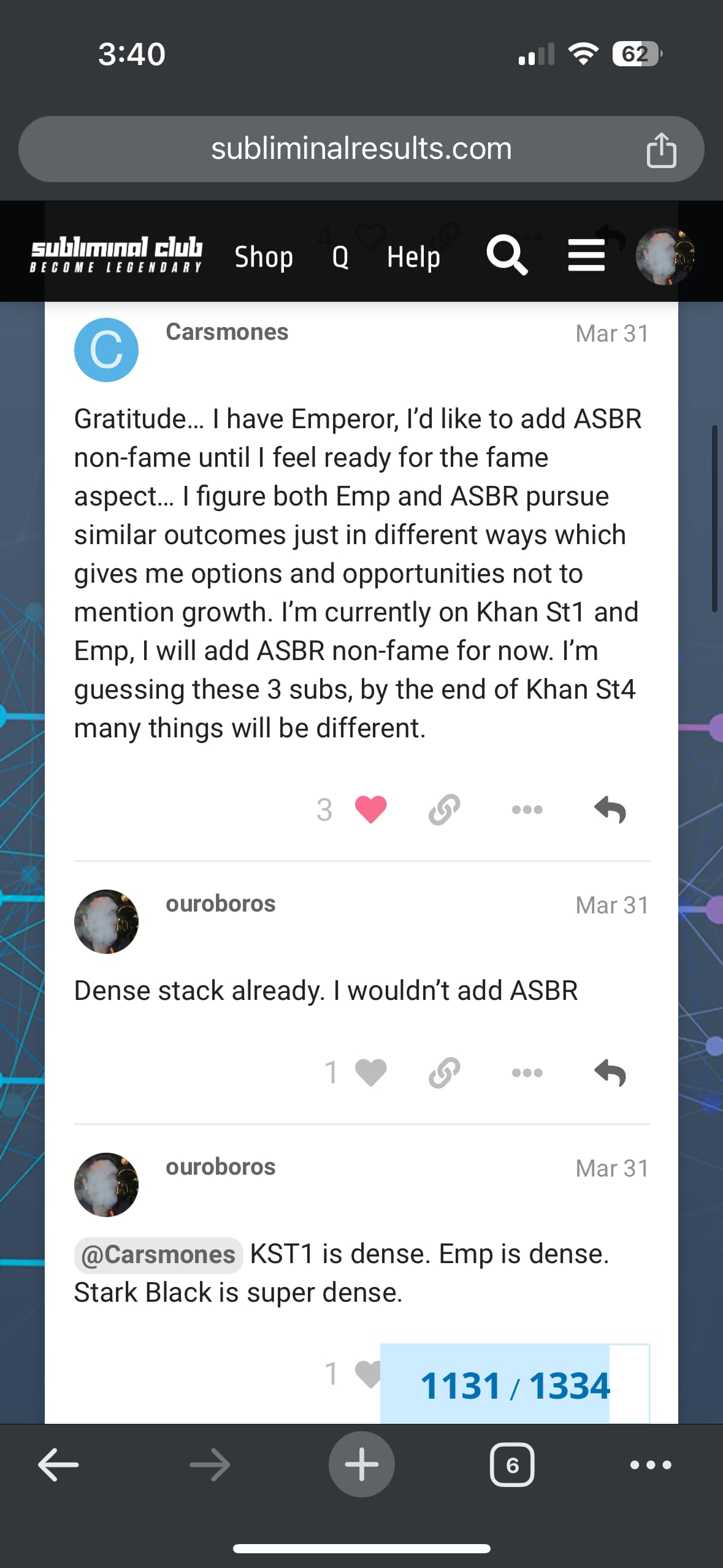723x1568 pixels.
Task: Open the 1131 / 1334 topic progress
Action: (515, 1385)
